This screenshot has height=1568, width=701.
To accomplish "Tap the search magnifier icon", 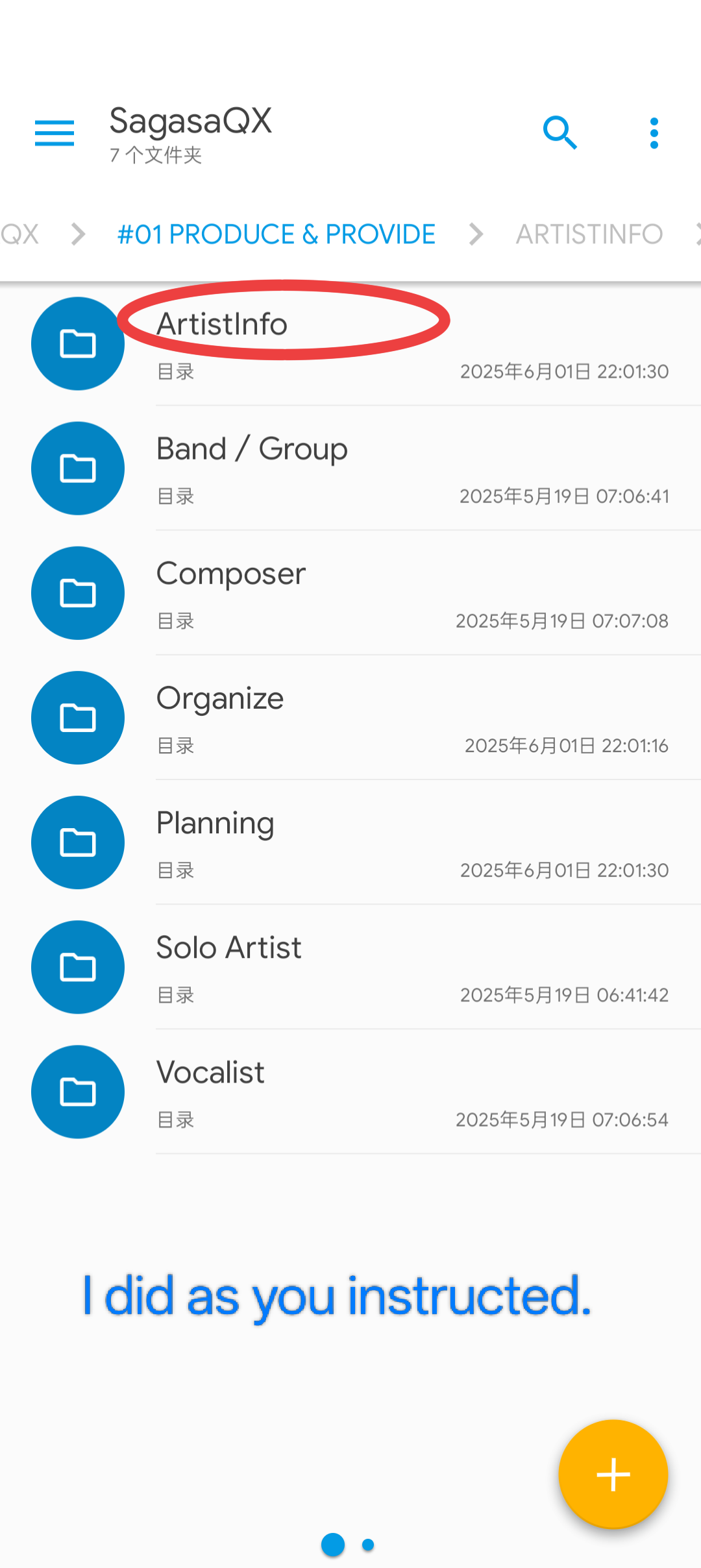I will click(x=560, y=133).
